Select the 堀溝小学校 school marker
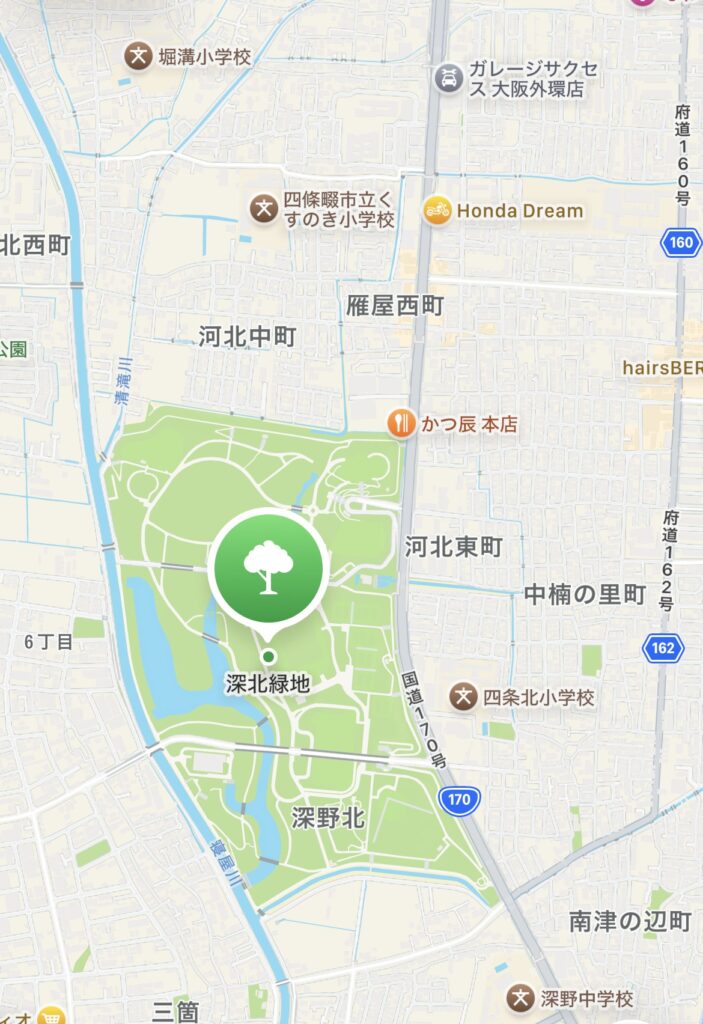Image resolution: width=703 pixels, height=1024 pixels. (x=138, y=56)
